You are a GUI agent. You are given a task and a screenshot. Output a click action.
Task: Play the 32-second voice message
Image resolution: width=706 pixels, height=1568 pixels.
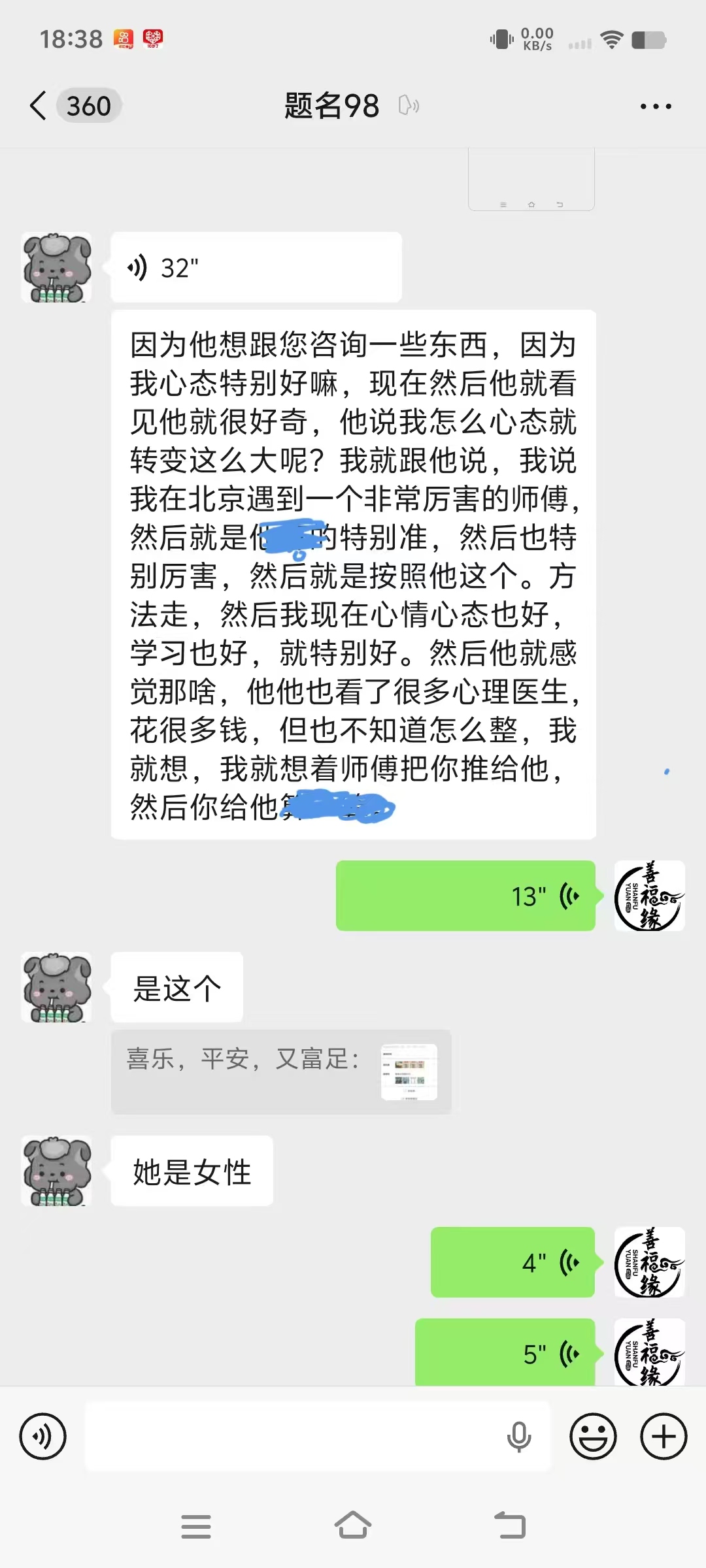pos(256,267)
